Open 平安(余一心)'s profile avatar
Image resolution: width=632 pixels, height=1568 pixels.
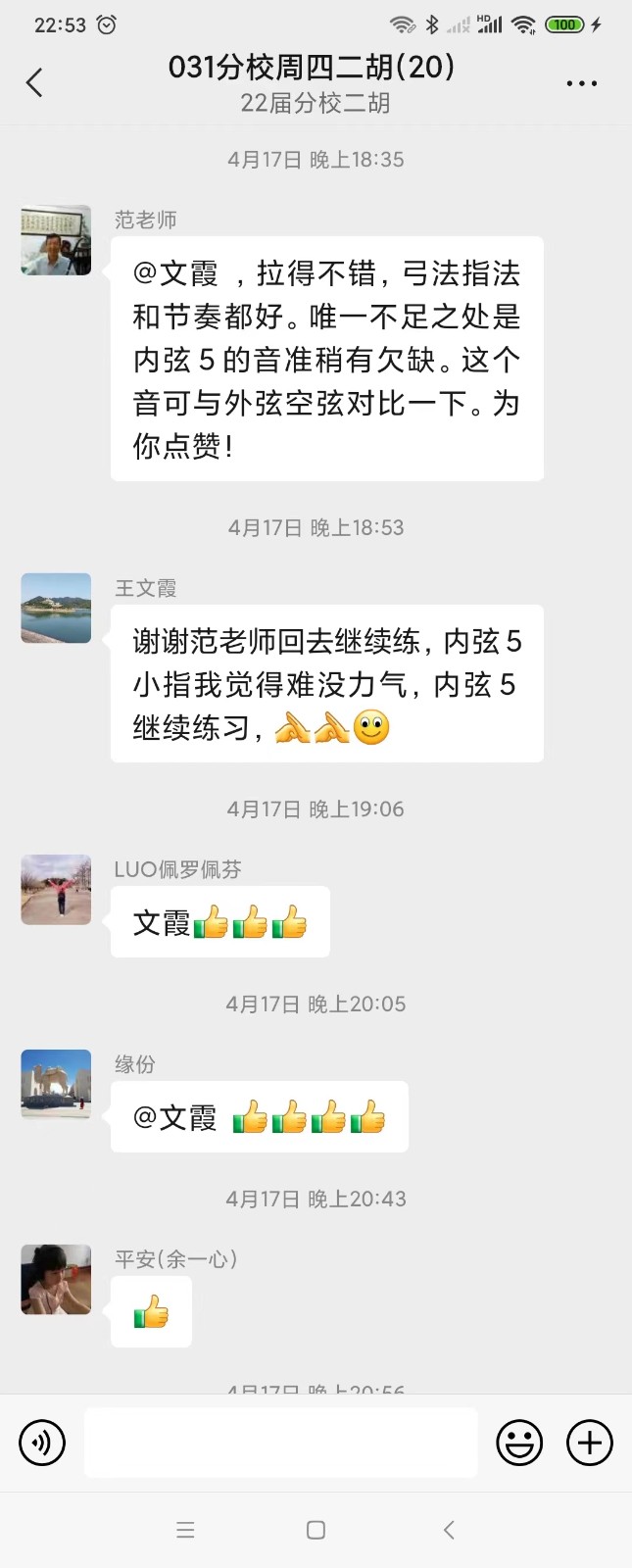[56, 1280]
